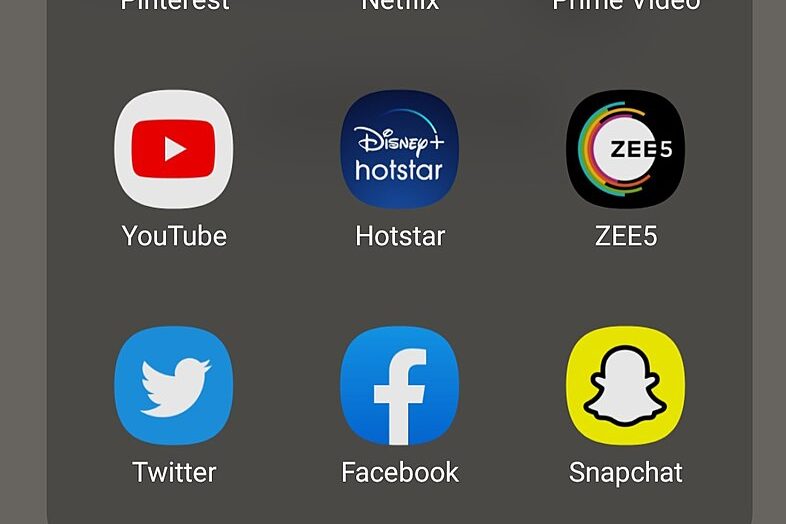Open the ZEE5 app
Viewport: 786px width, 524px height.
pos(625,149)
